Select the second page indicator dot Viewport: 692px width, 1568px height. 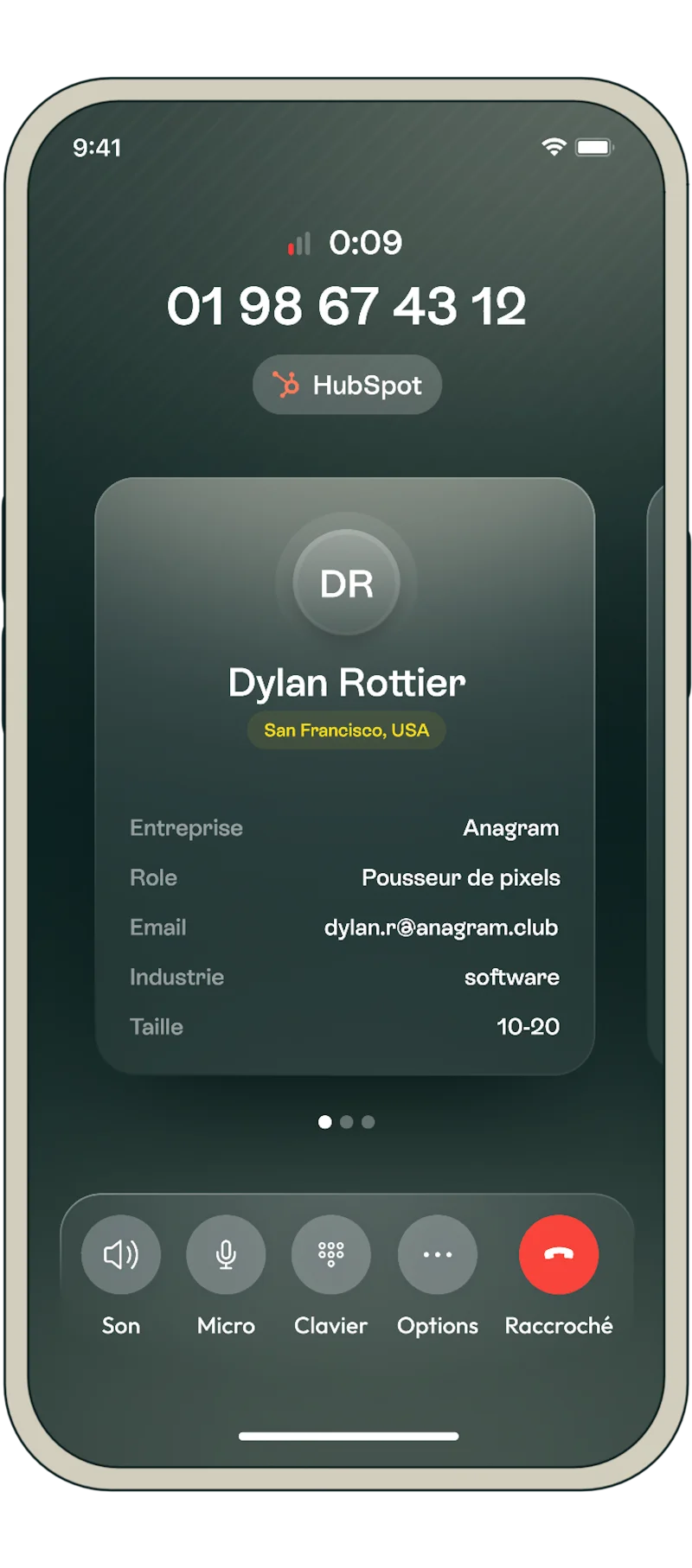click(x=347, y=1122)
